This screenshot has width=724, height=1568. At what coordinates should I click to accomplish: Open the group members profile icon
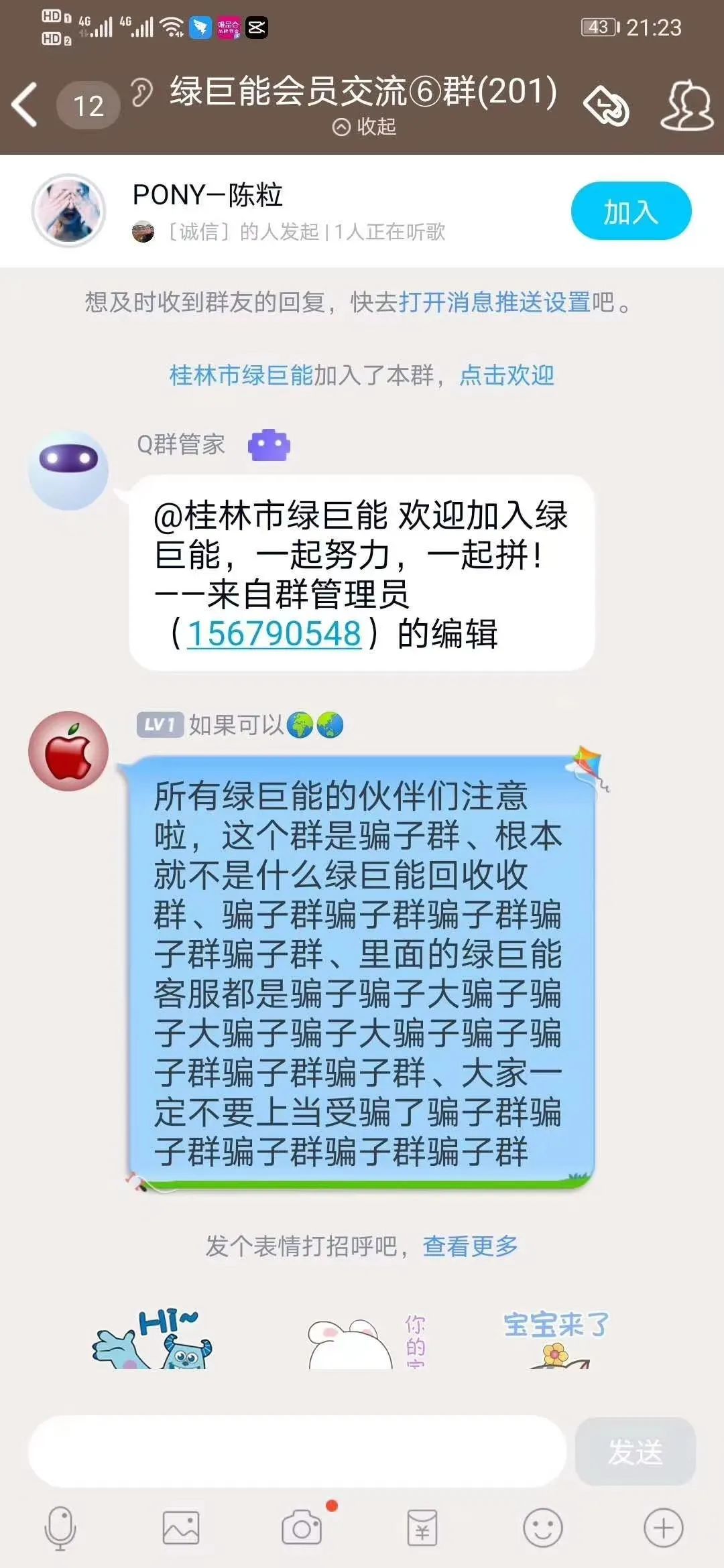[687, 105]
